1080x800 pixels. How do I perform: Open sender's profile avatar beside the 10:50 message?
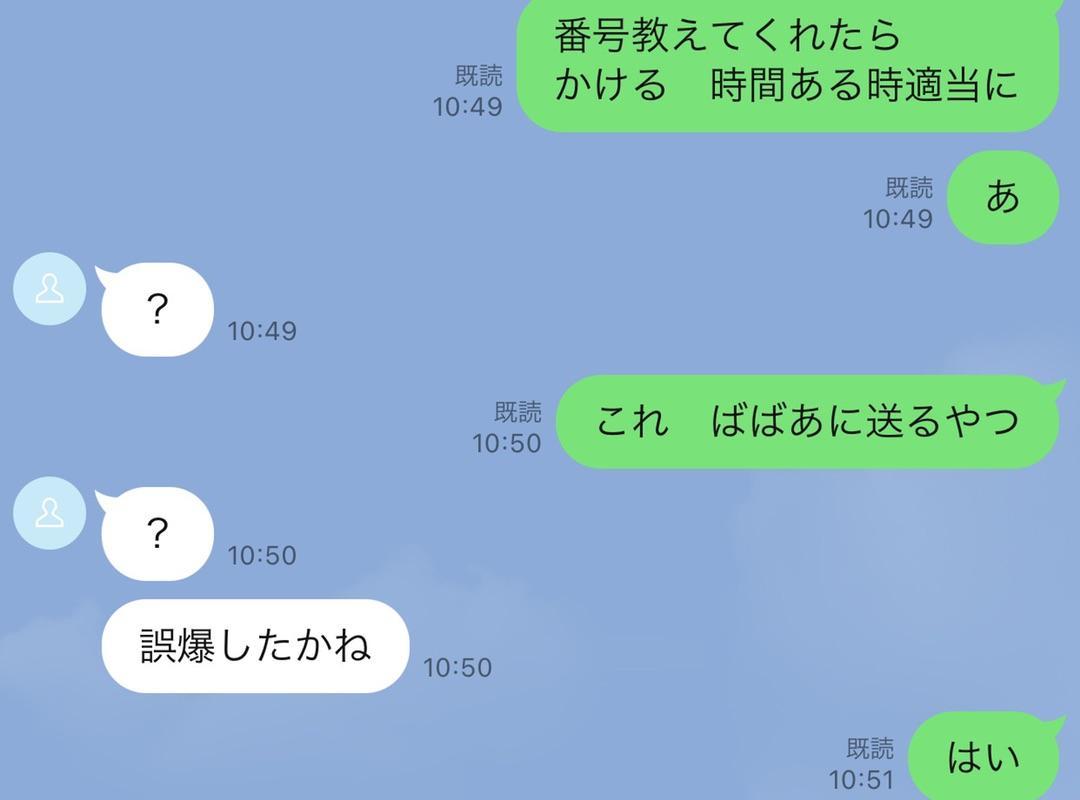click(x=49, y=513)
